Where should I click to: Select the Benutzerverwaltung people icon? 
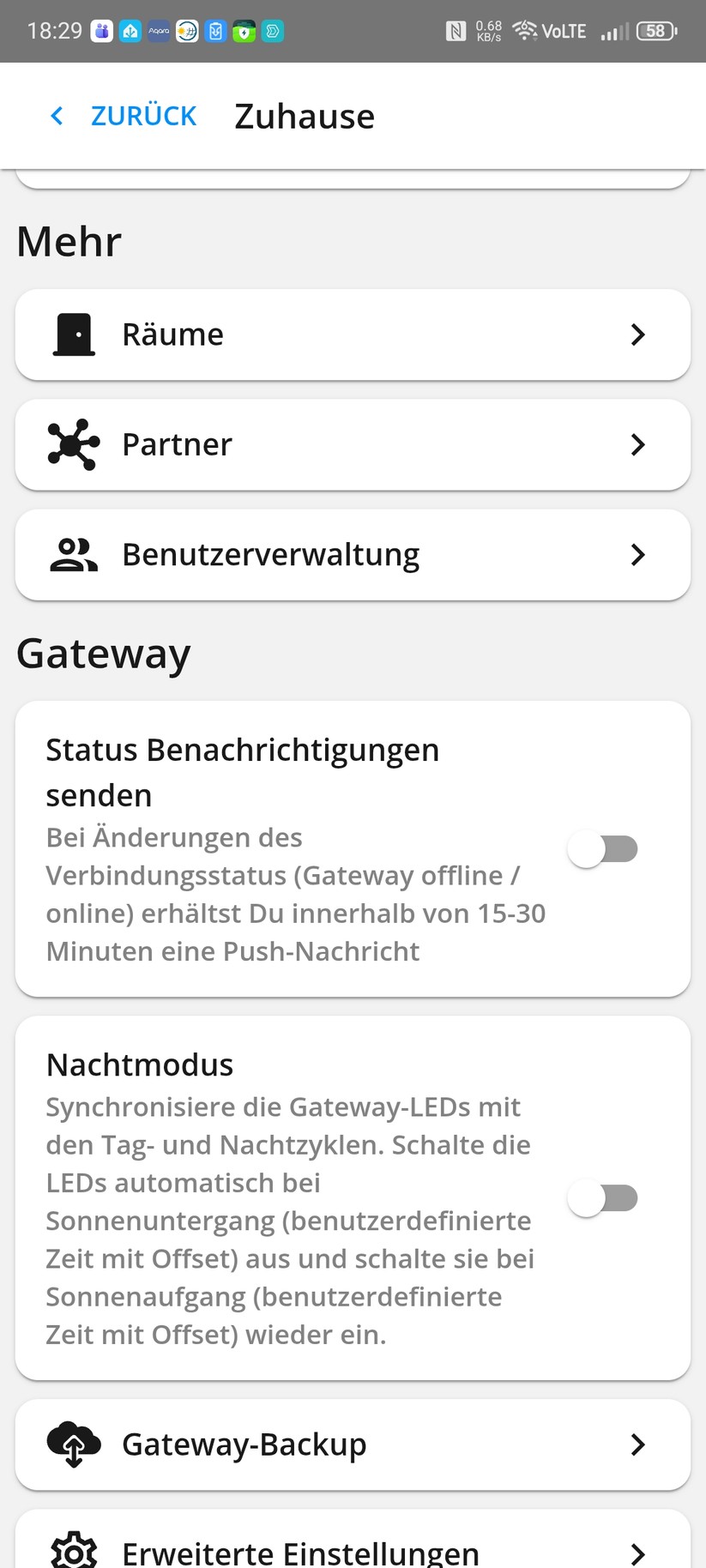click(74, 554)
